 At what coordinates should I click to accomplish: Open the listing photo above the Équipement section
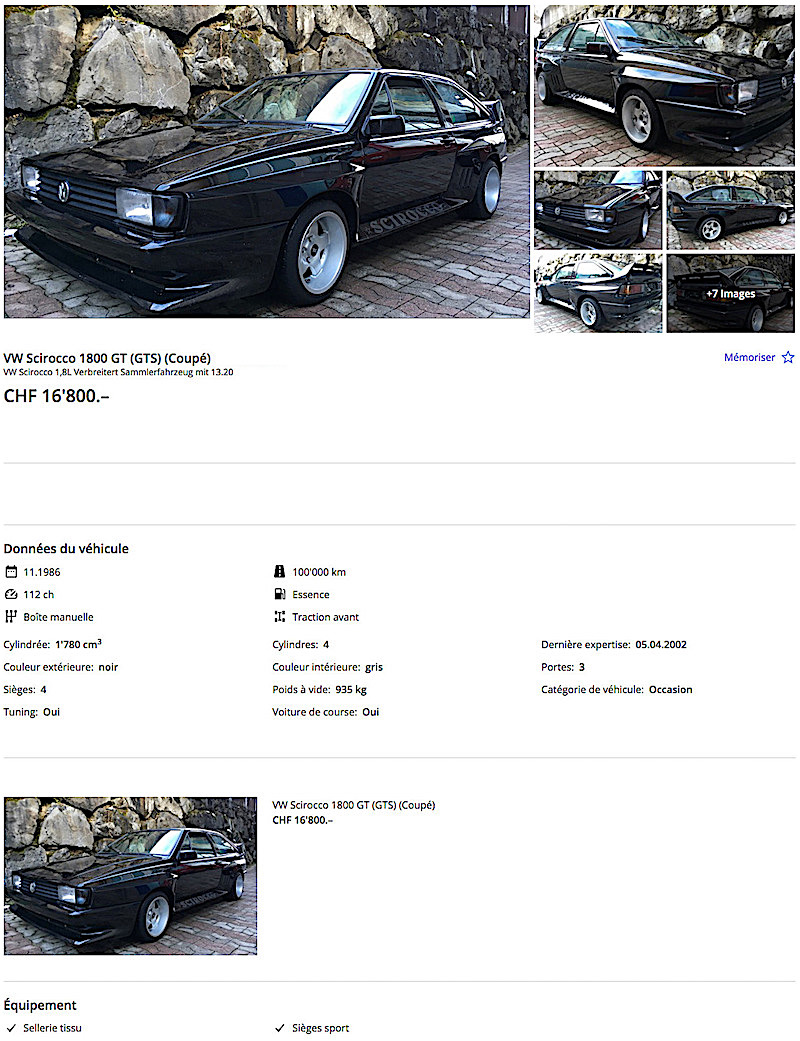point(130,875)
